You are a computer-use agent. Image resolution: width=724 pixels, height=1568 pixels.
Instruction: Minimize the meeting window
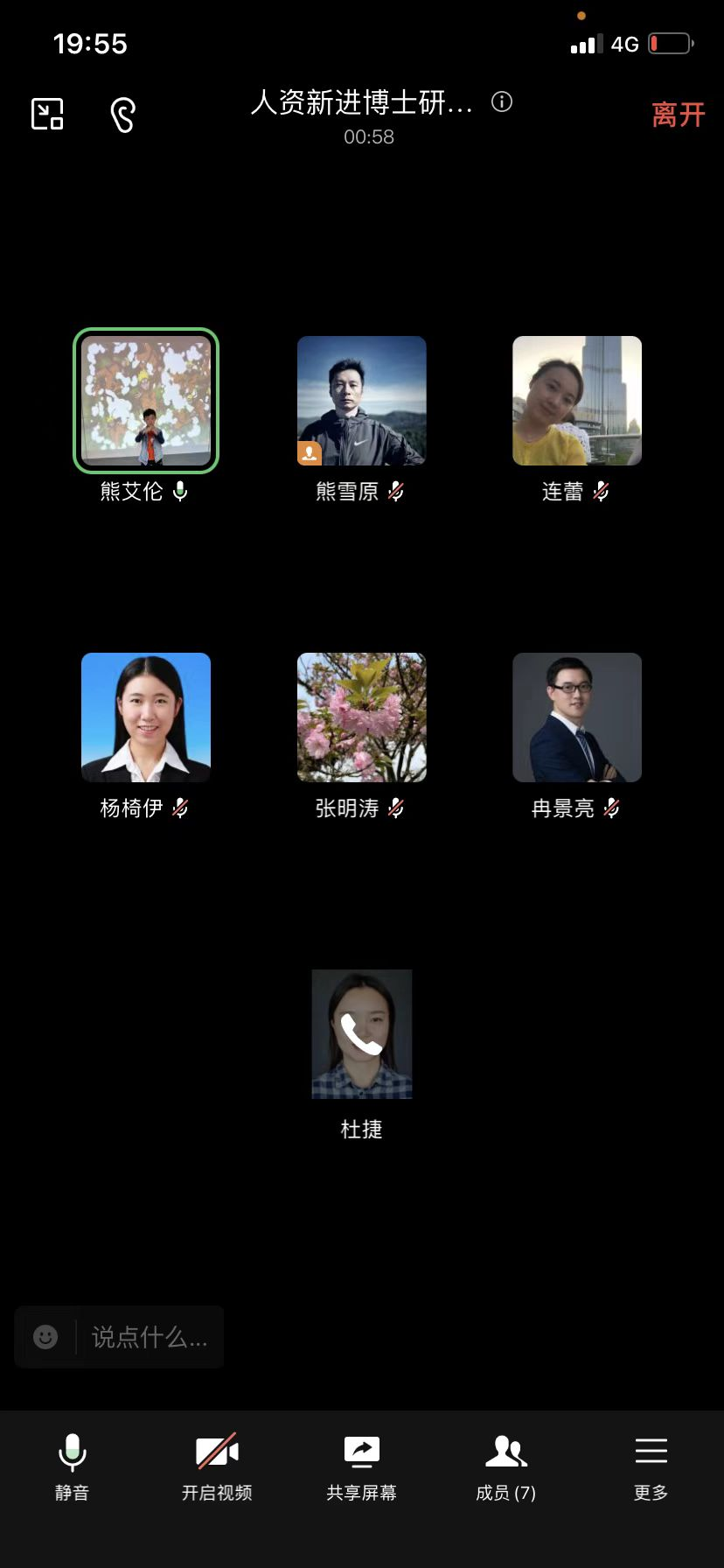pyautogui.click(x=47, y=114)
